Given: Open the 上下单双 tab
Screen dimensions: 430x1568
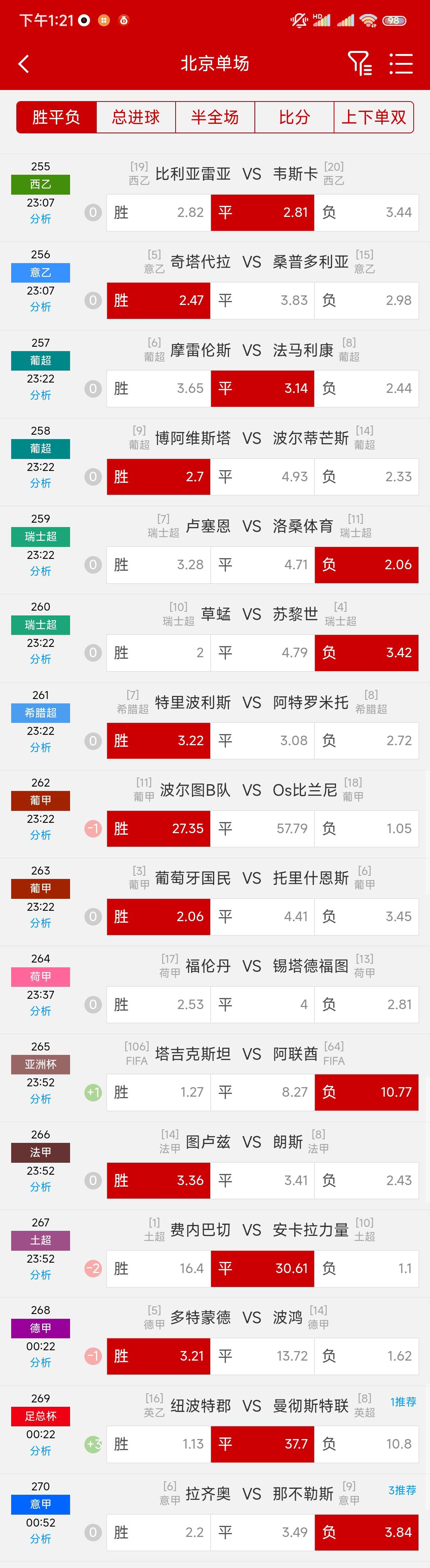Looking at the screenshot, I should pos(373,117).
